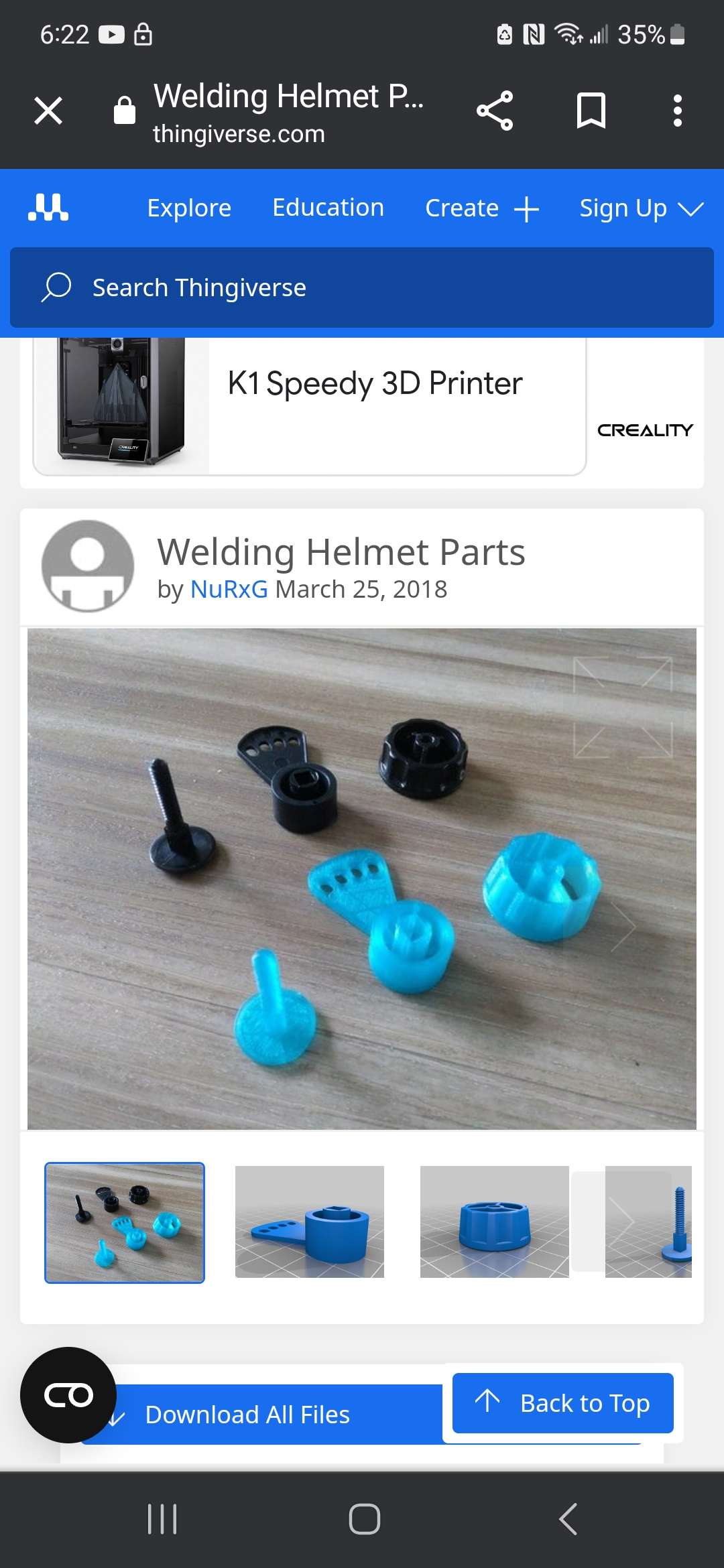Screen dimensions: 724x1568
Task: Go back with the system back button
Action: tap(567, 1518)
